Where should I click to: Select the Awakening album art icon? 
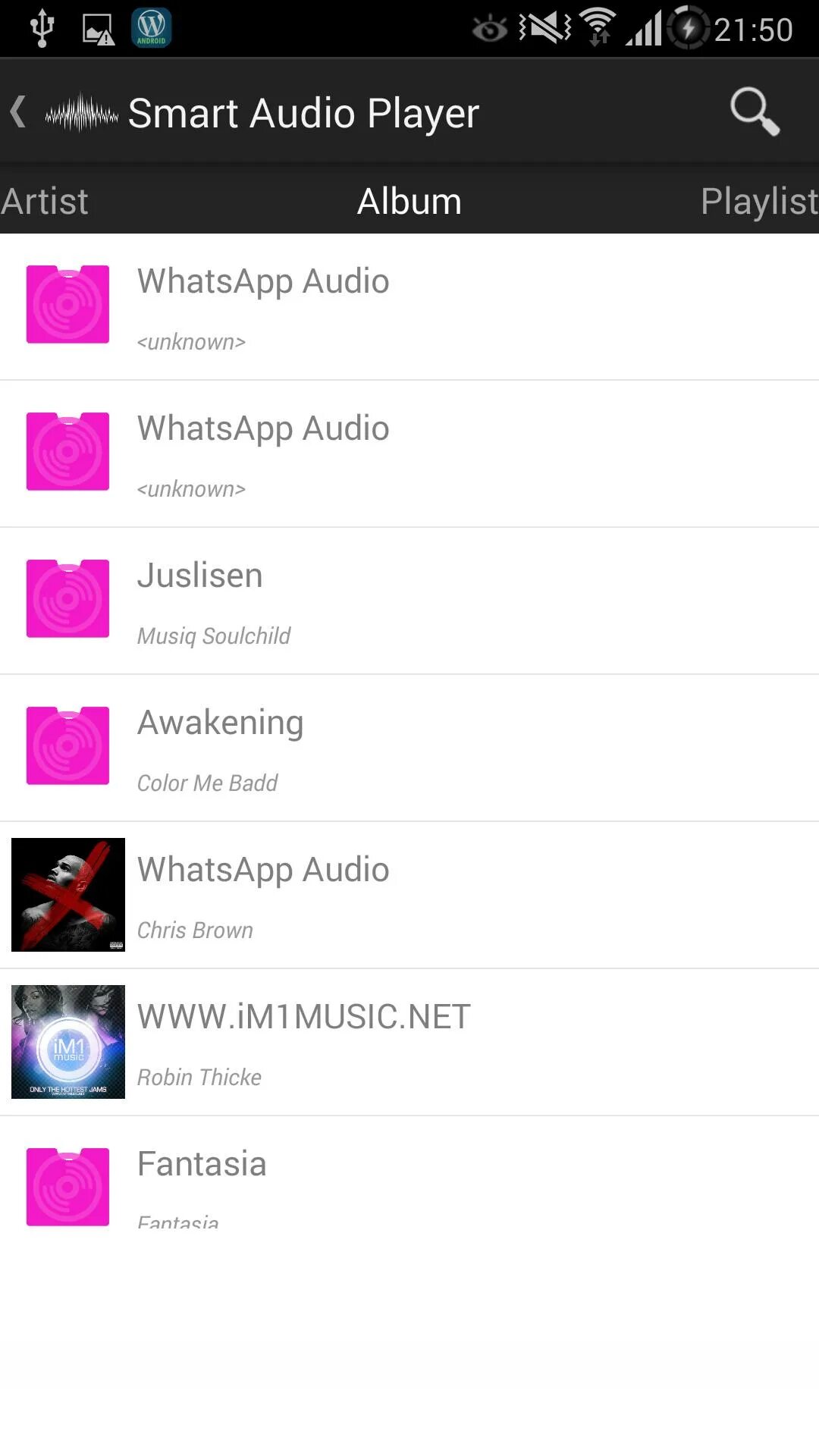67,746
